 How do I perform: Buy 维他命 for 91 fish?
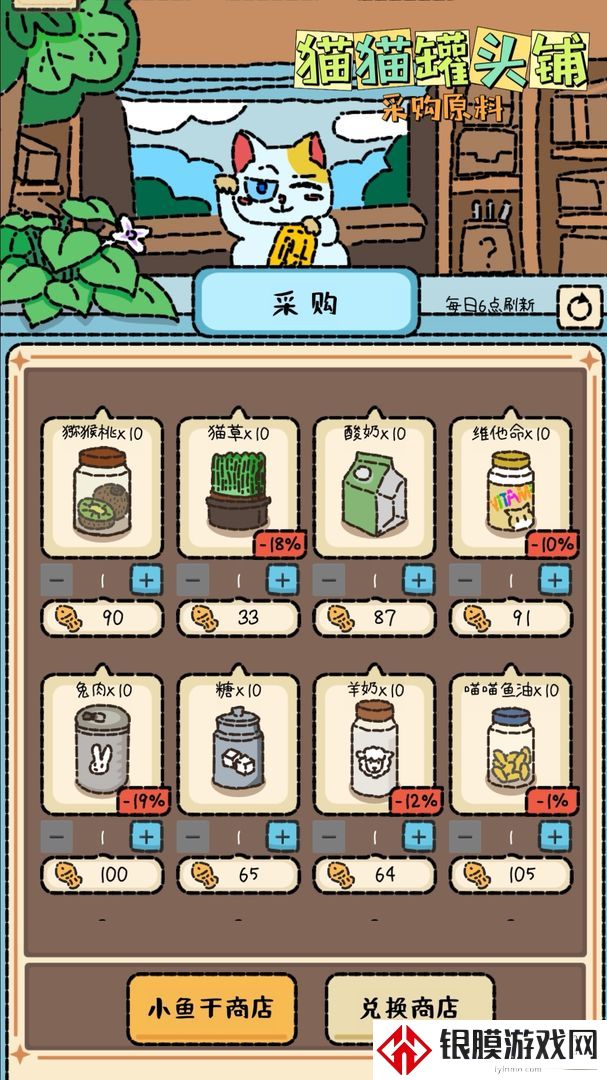[x=510, y=618]
